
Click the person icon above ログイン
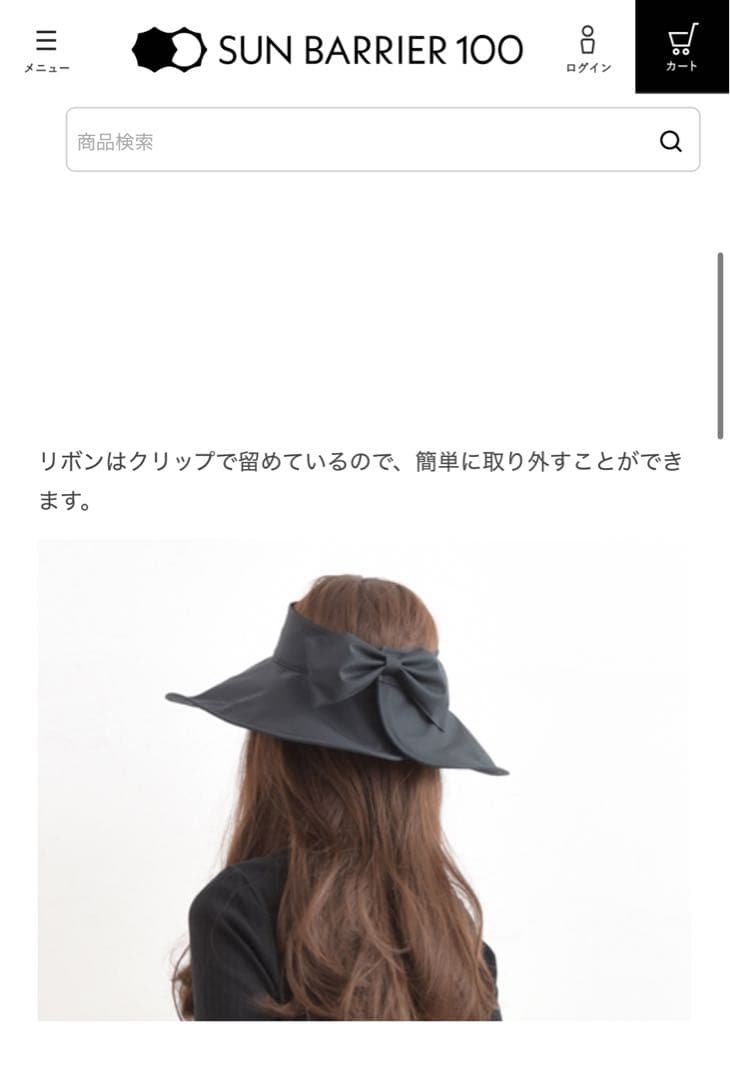[x=590, y=38]
